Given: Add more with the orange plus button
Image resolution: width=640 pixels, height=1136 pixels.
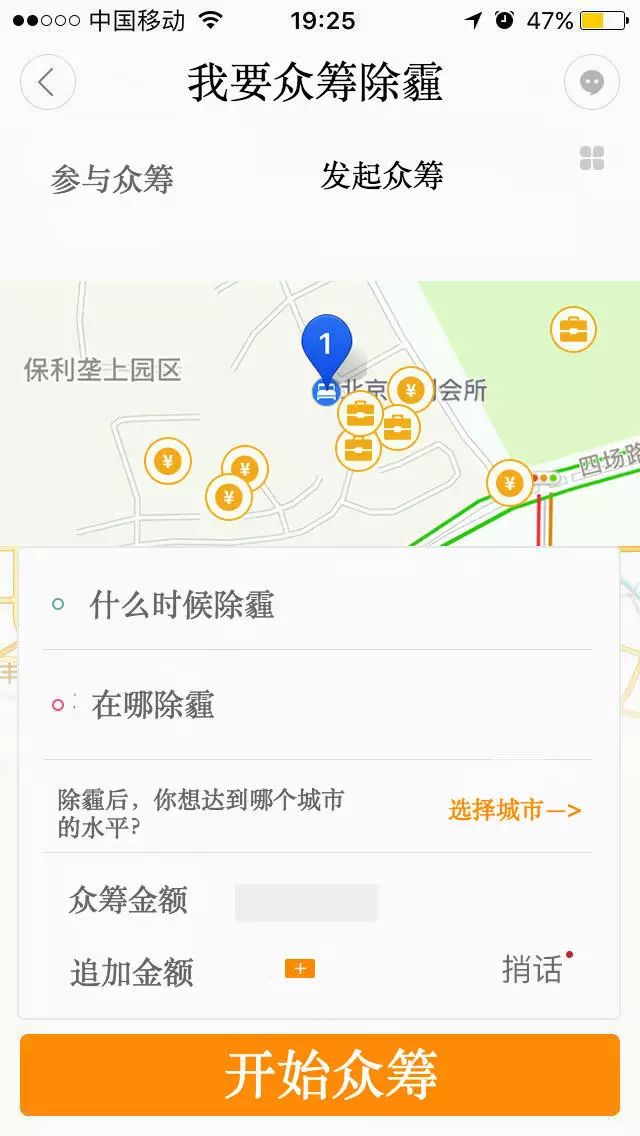Looking at the screenshot, I should click(300, 968).
